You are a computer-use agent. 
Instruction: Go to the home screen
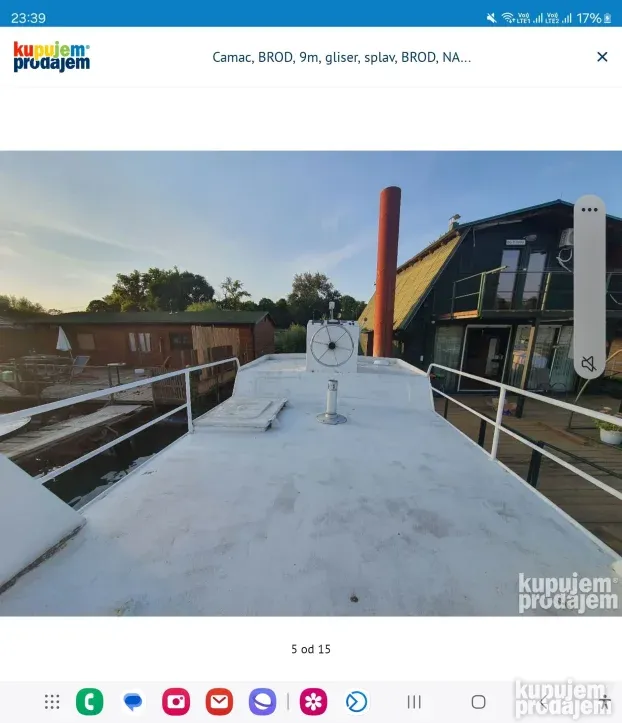[478, 702]
